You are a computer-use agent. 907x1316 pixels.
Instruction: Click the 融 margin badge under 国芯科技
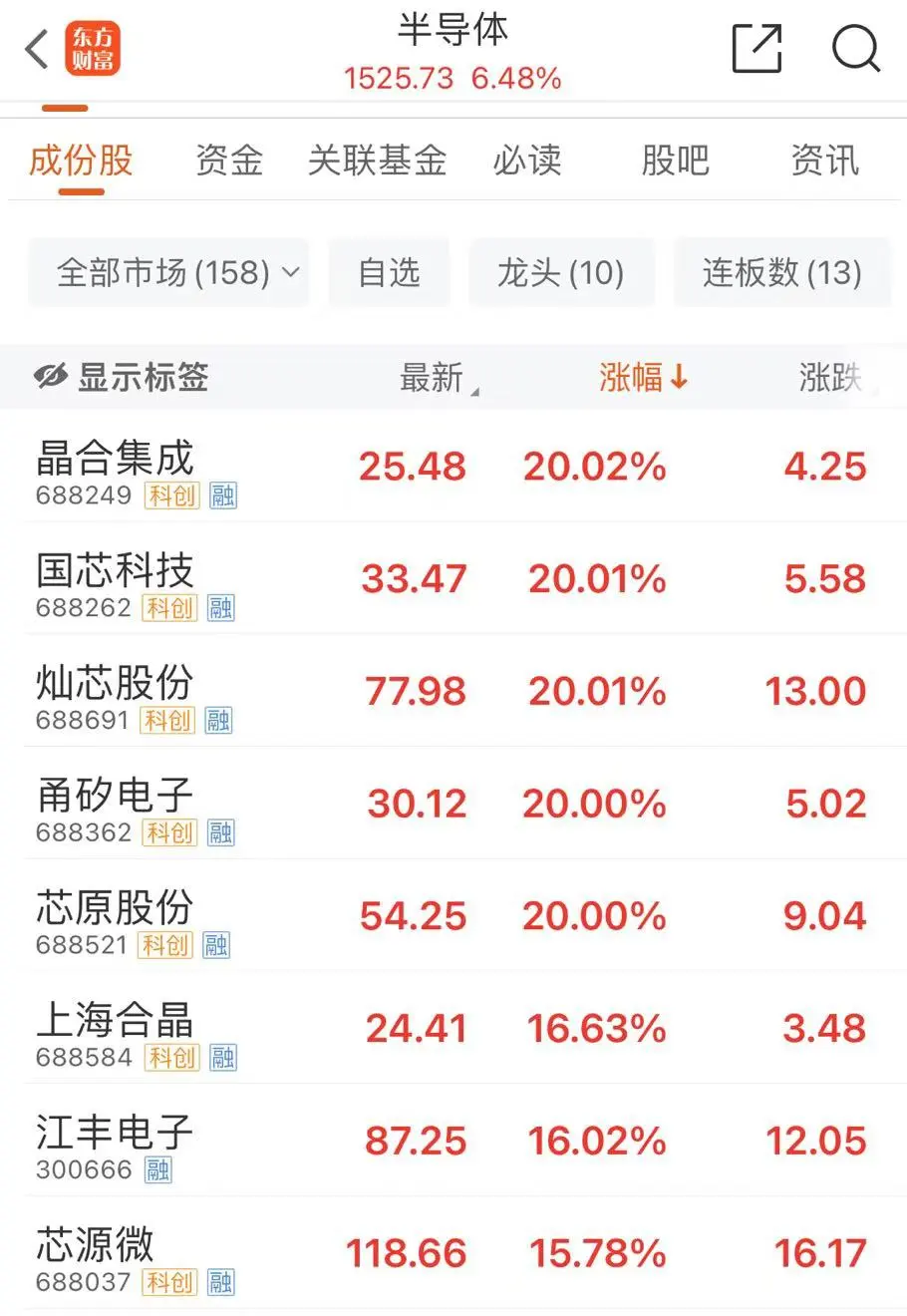click(x=221, y=608)
